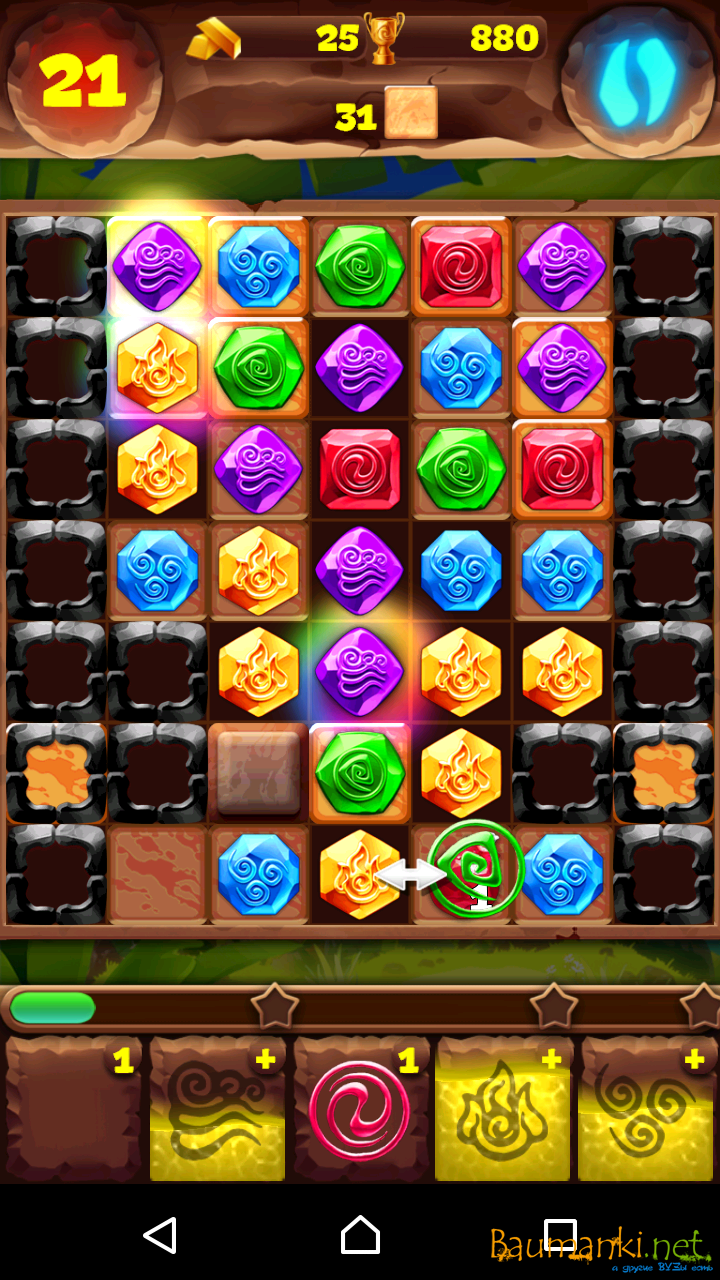The height and width of the screenshot is (1280, 720).
Task: Tap the yellow fire gem next to arrow
Action: tap(356, 873)
